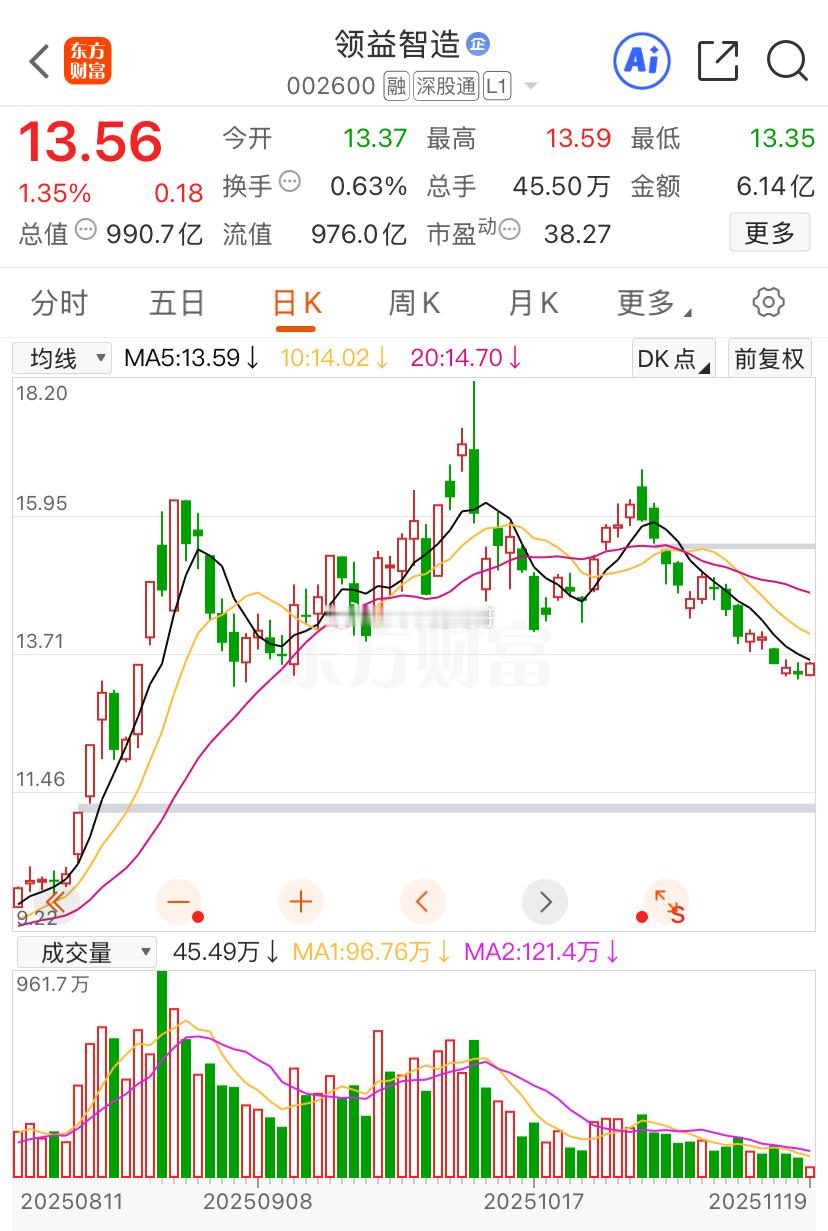Switch to the 月K chart tab
The width and height of the screenshot is (828, 1231).
[533, 303]
